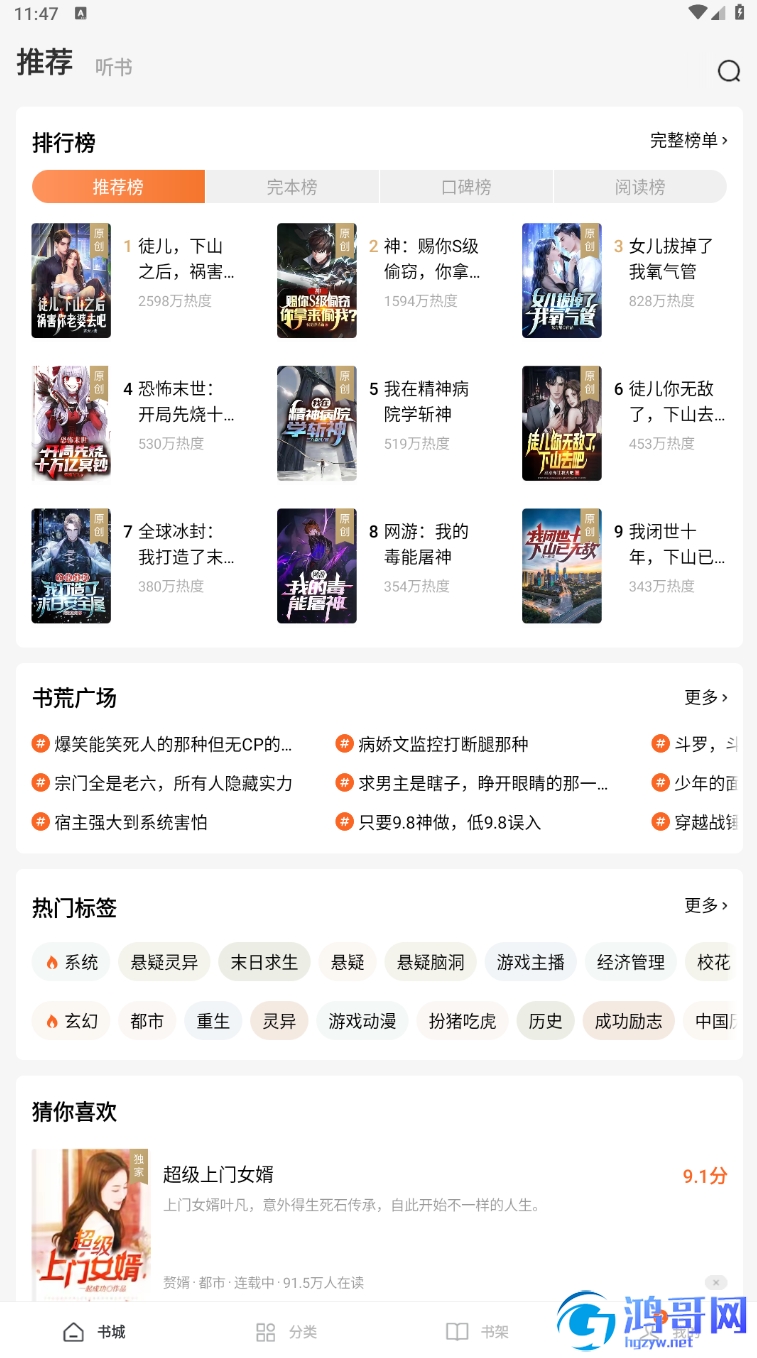Open topic 只要9.8神做，低9.8误入
The width and height of the screenshot is (757, 1358).
click(438, 822)
